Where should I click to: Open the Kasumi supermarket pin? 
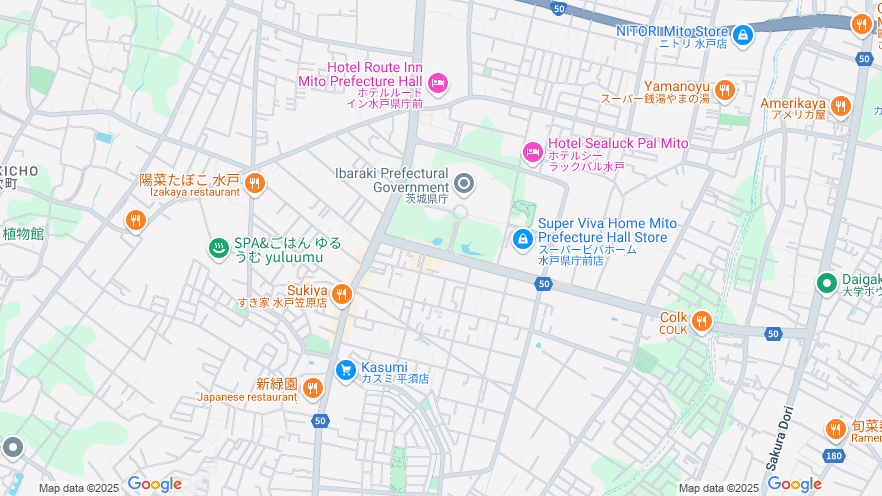click(346, 370)
